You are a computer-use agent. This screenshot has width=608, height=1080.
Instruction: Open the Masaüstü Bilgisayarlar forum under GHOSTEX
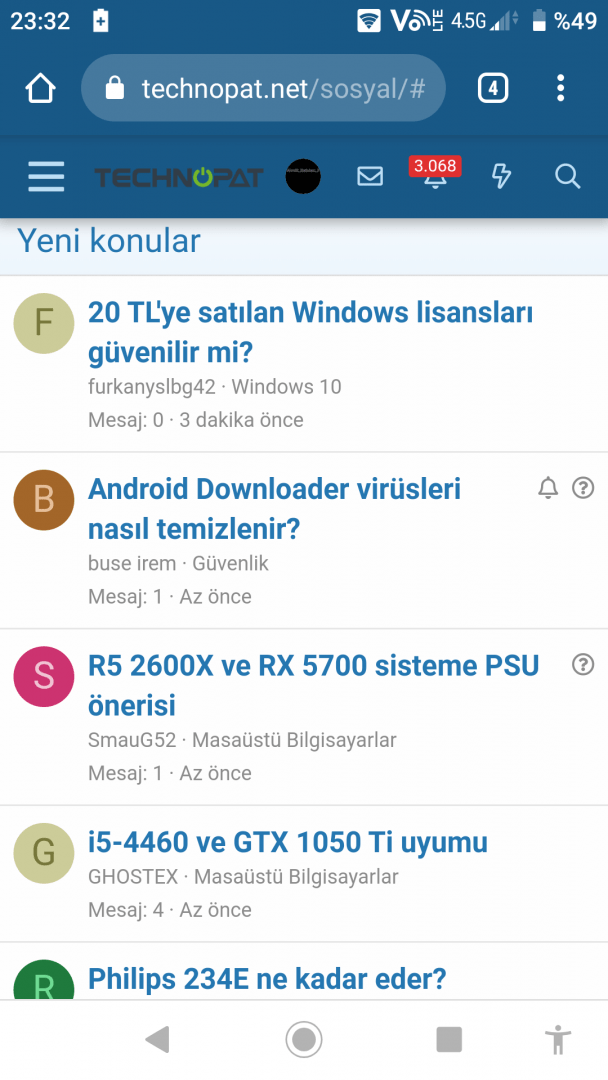click(x=296, y=877)
